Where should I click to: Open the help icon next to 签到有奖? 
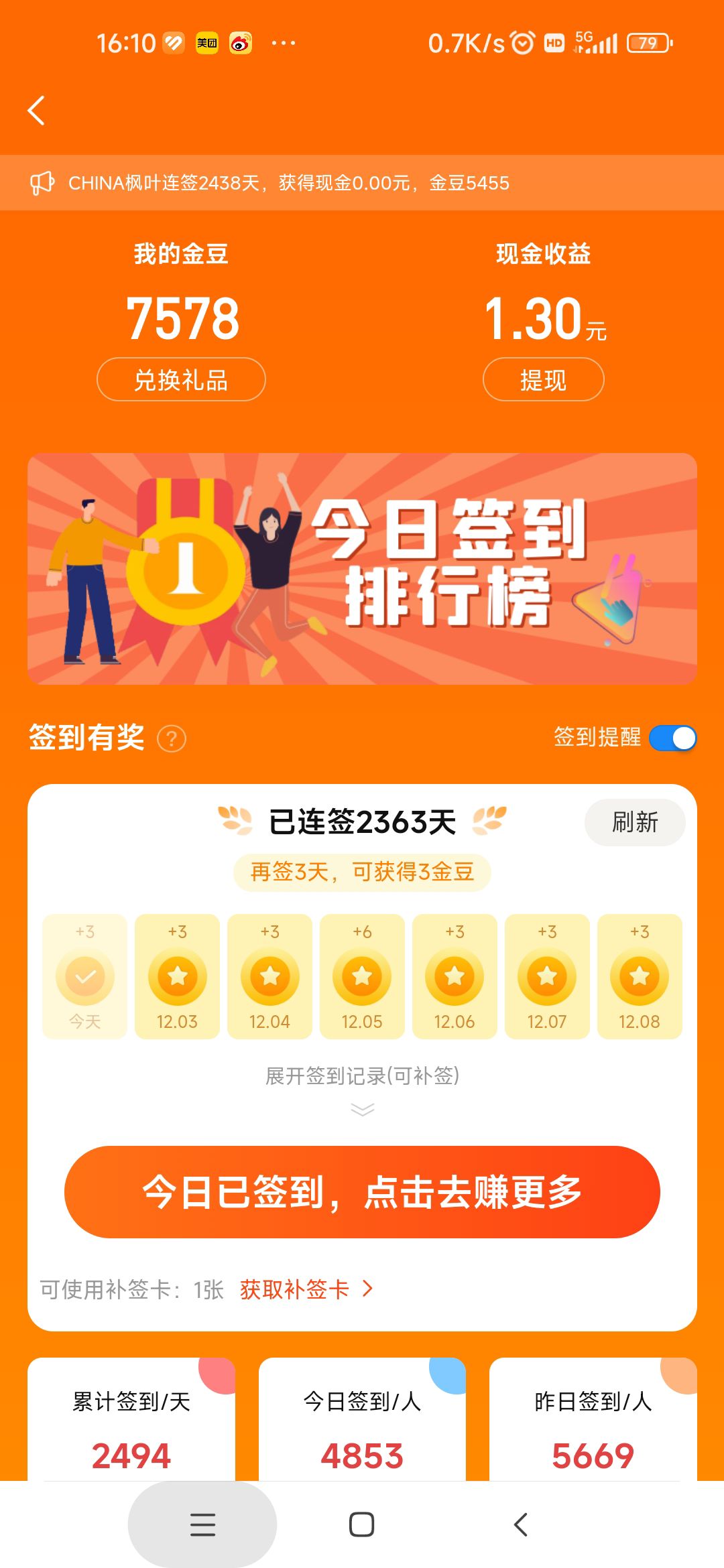172,739
